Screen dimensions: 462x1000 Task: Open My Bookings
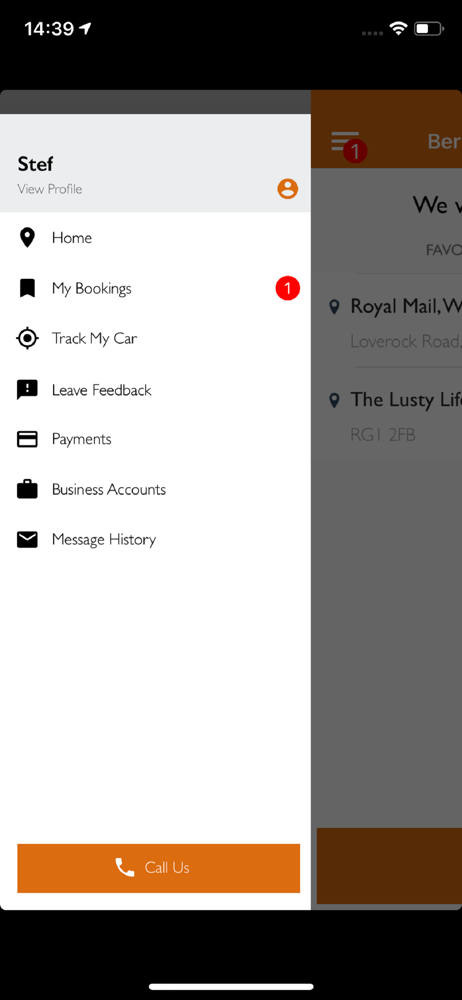coord(155,288)
